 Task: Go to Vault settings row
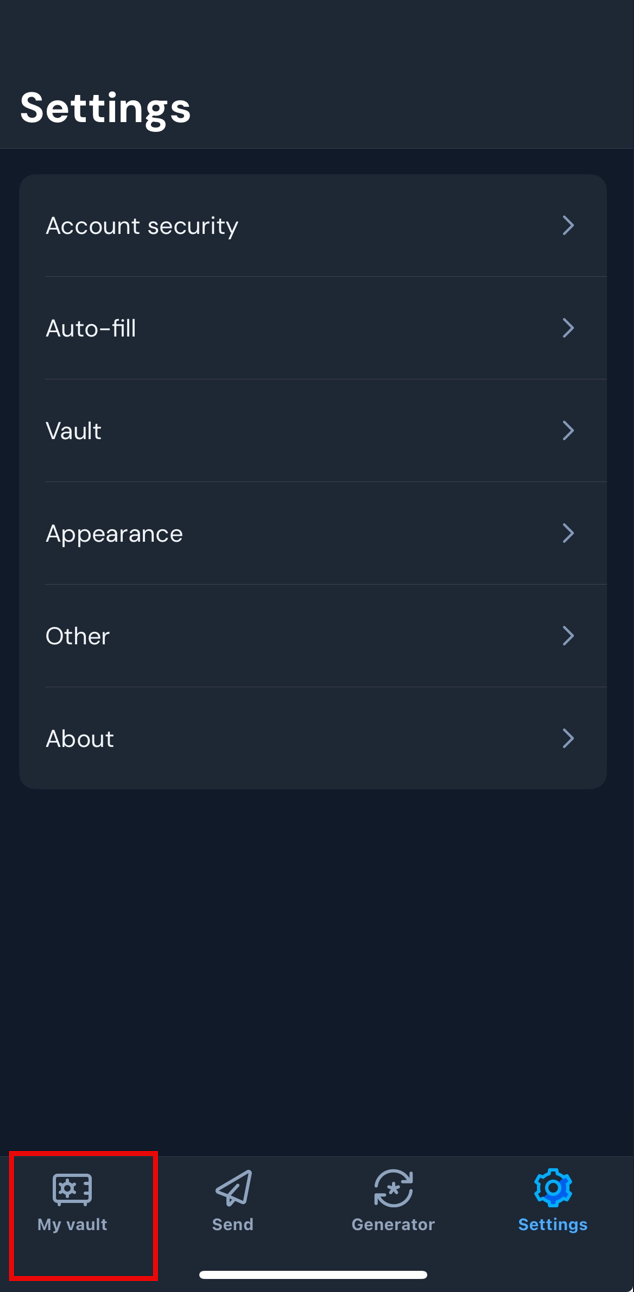pos(312,431)
